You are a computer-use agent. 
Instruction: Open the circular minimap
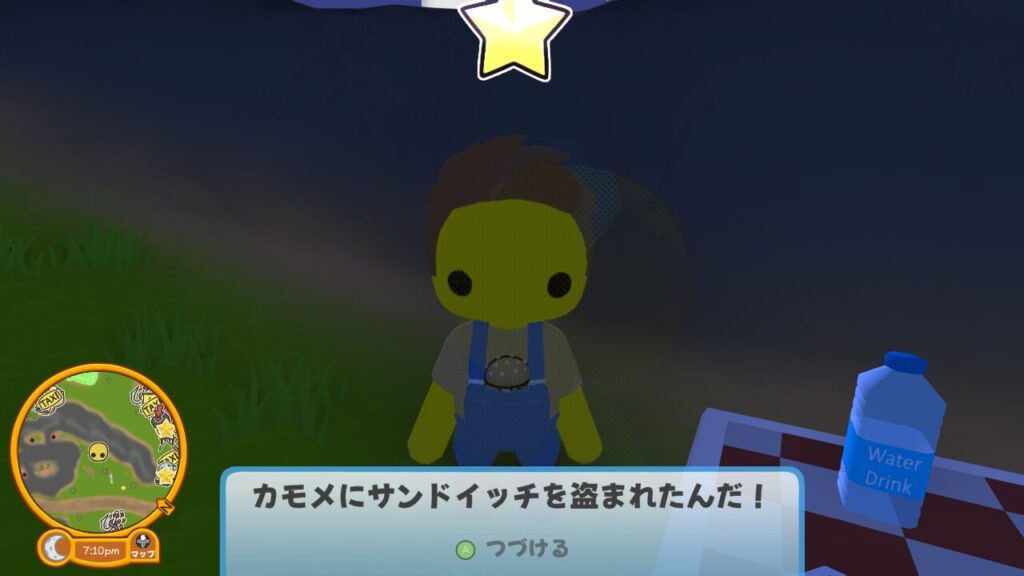tap(97, 448)
